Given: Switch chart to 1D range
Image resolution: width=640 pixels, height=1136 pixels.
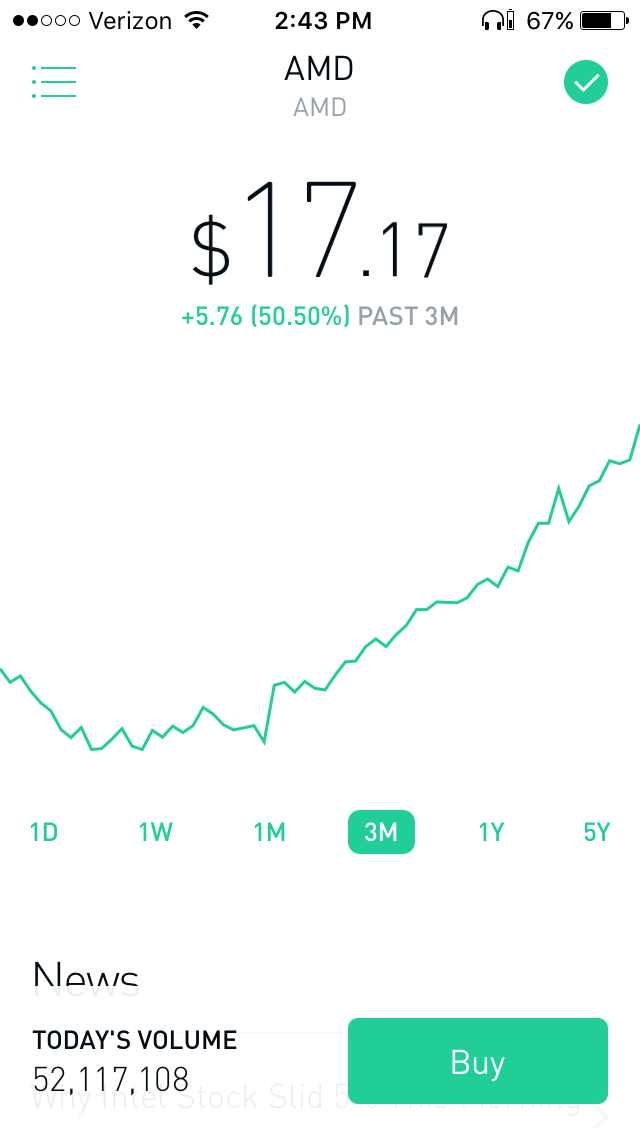Looking at the screenshot, I should (x=44, y=832).
